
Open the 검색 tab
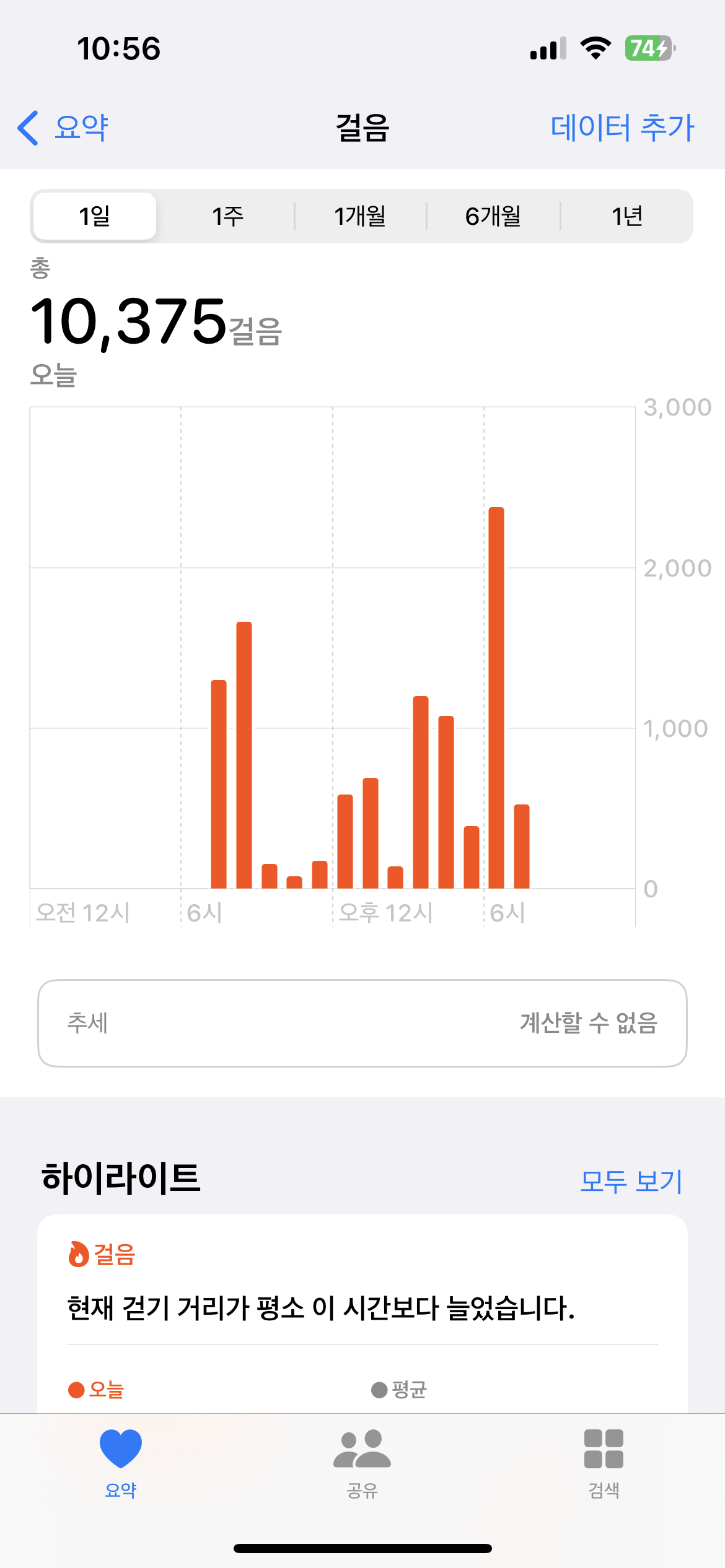pyautogui.click(x=604, y=1463)
